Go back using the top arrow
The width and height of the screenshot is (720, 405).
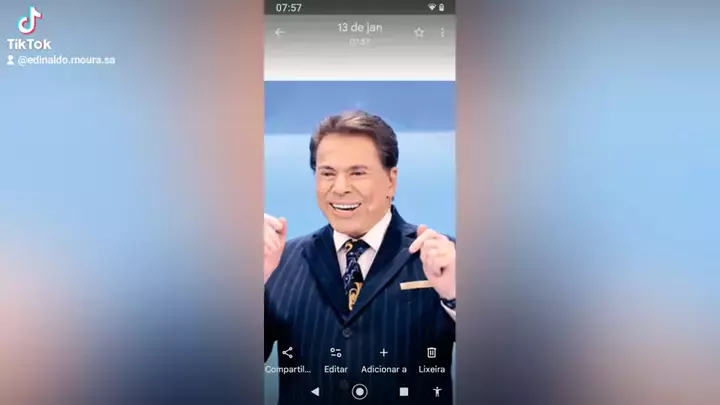tap(279, 32)
